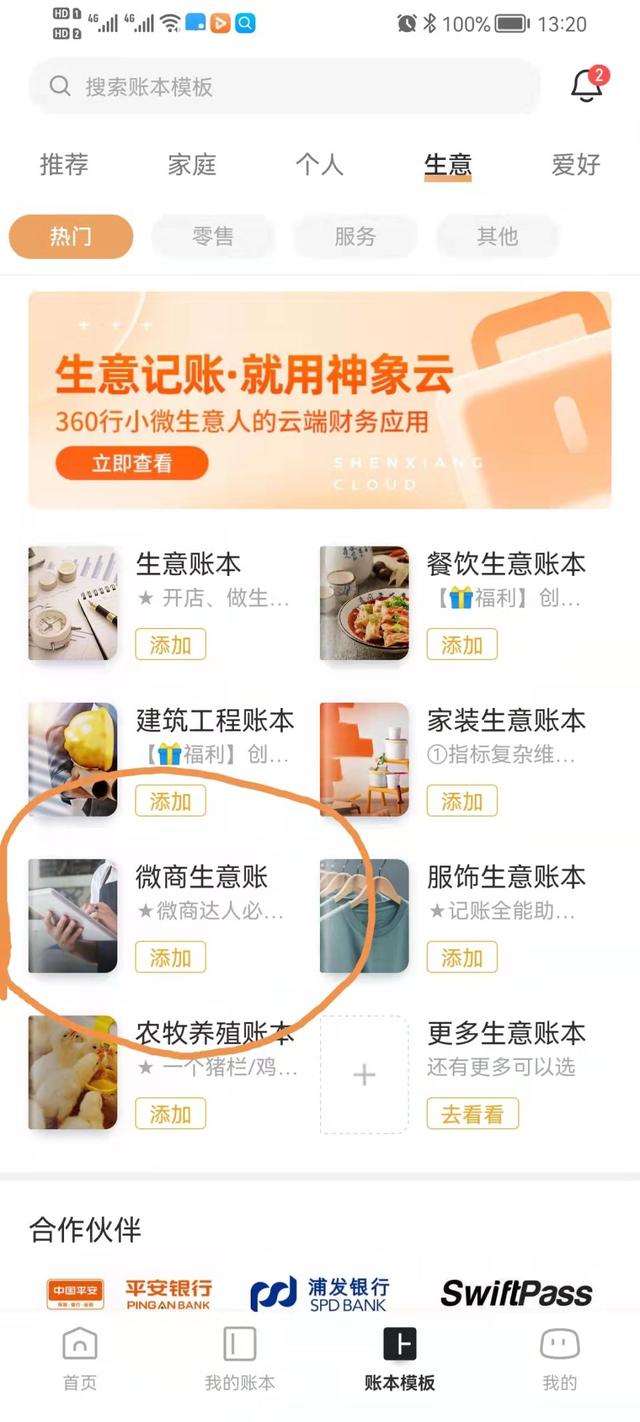Switch to the 爱好 top tab
This screenshot has height=1422, width=640.
point(576,165)
